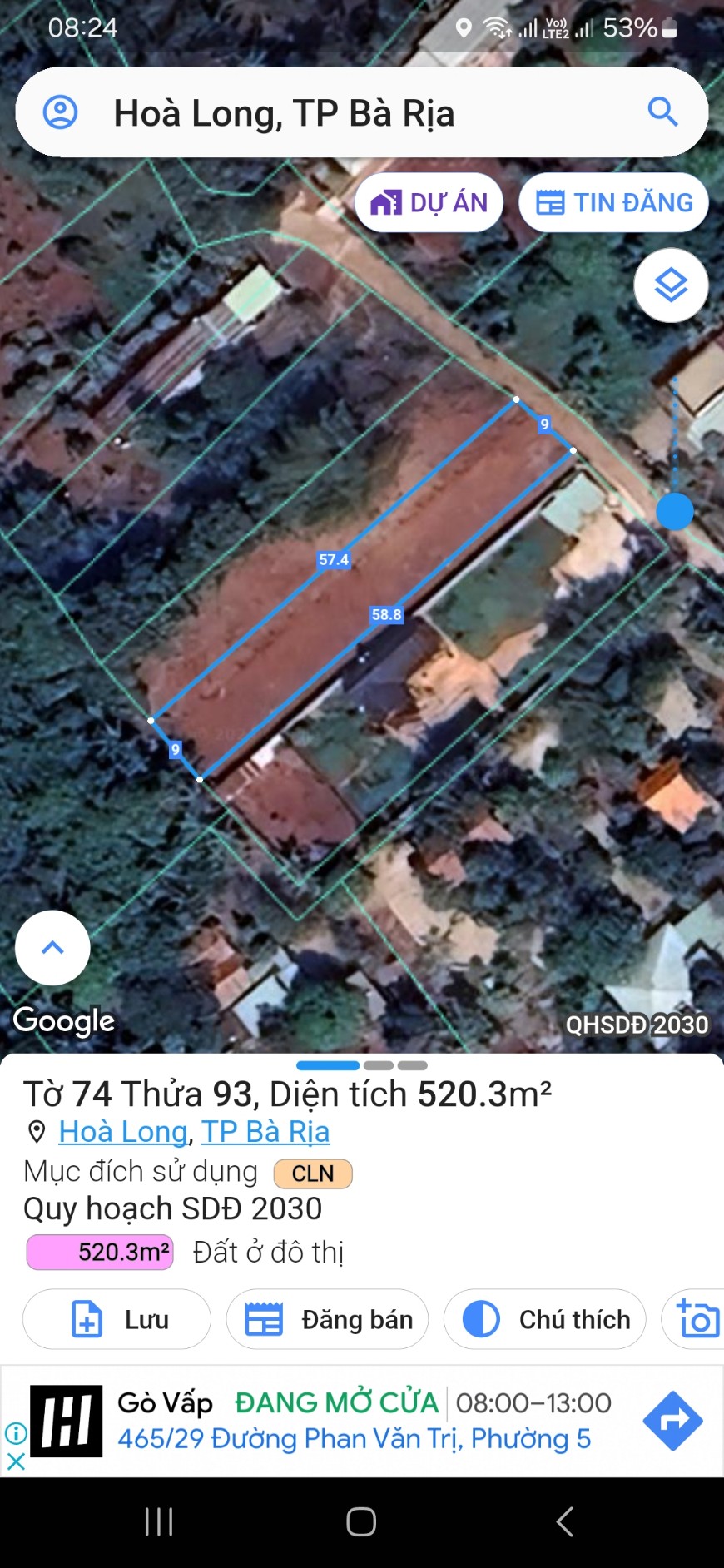Toggle the Chú thích map legend
Viewport: 724px width, 1568px height.
pos(544,1318)
